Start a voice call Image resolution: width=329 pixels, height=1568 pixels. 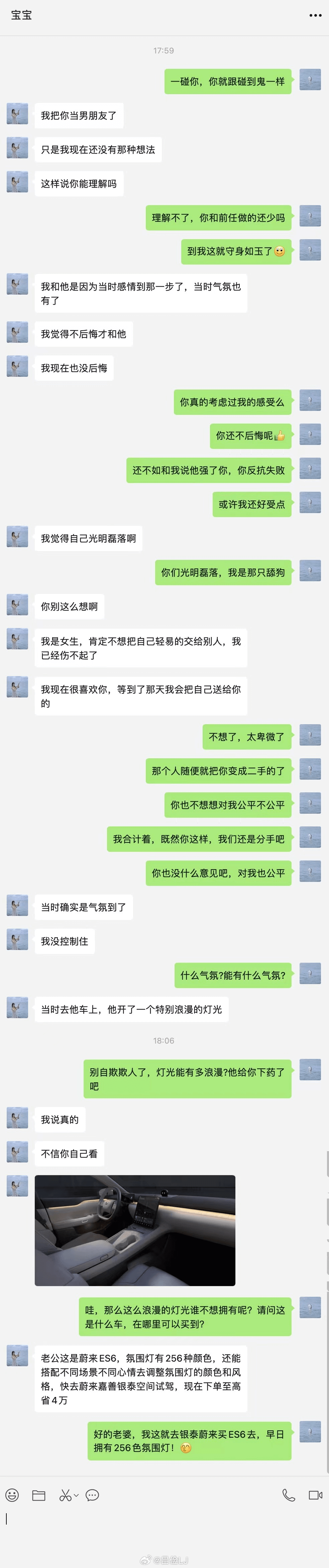(289, 1495)
